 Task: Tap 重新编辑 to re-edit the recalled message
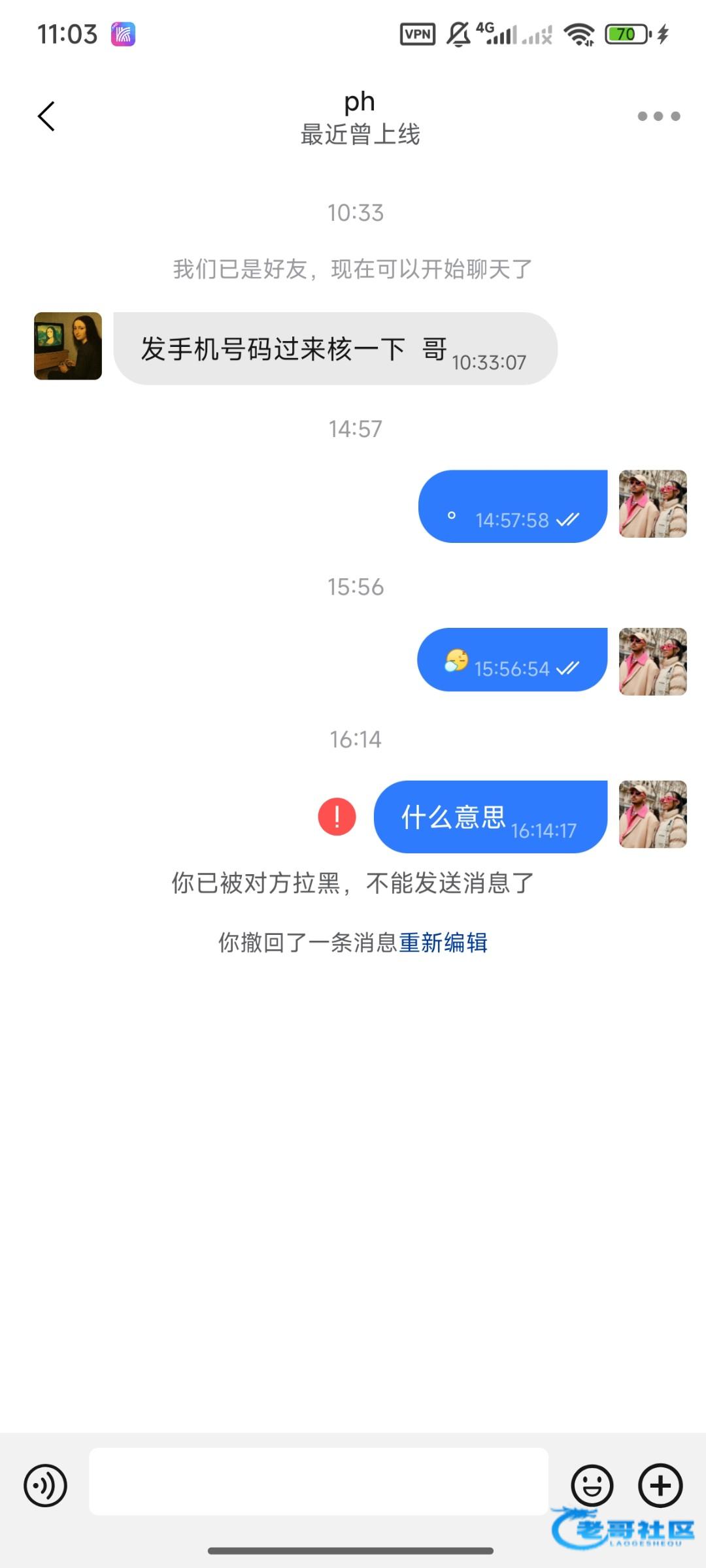[443, 942]
